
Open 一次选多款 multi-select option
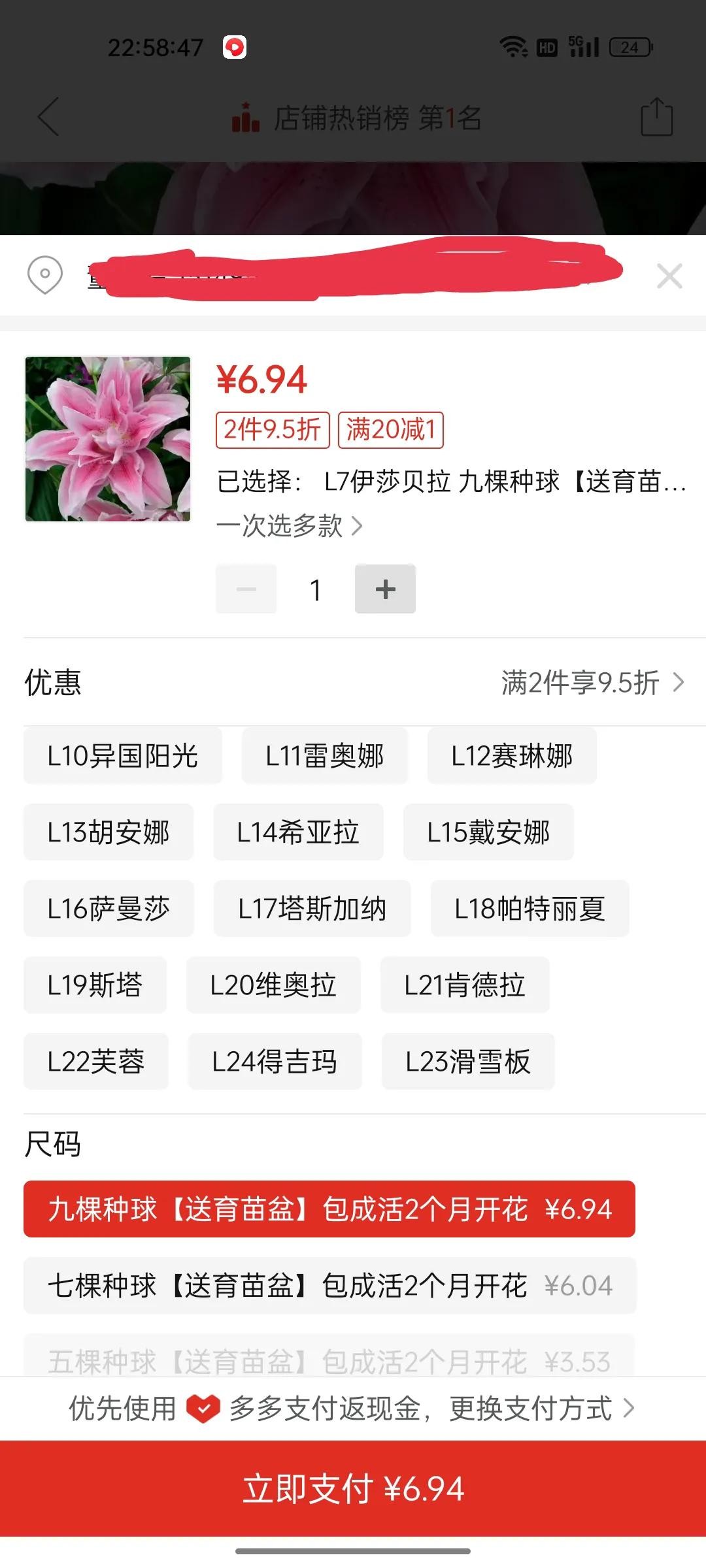tap(289, 526)
